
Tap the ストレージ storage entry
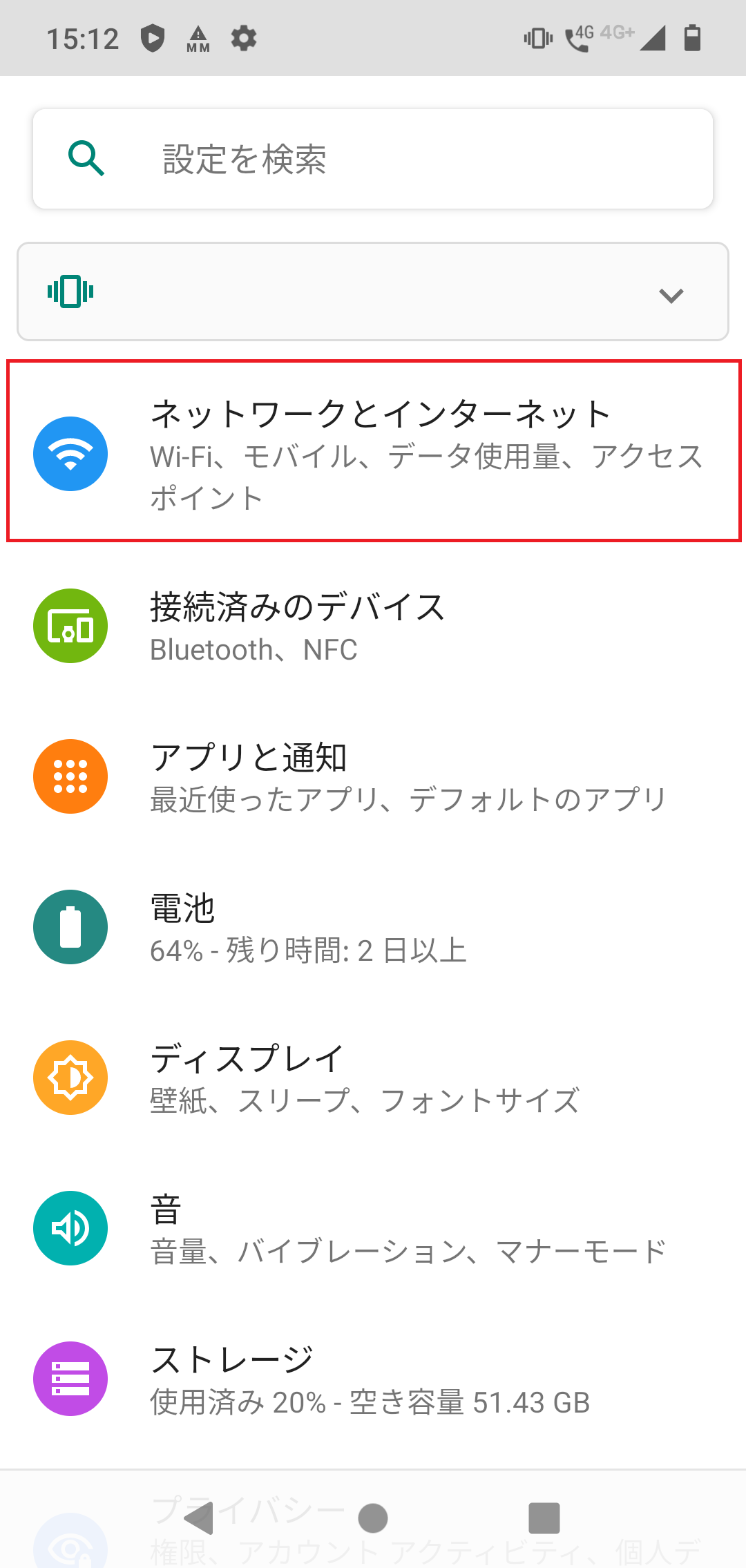(373, 1378)
